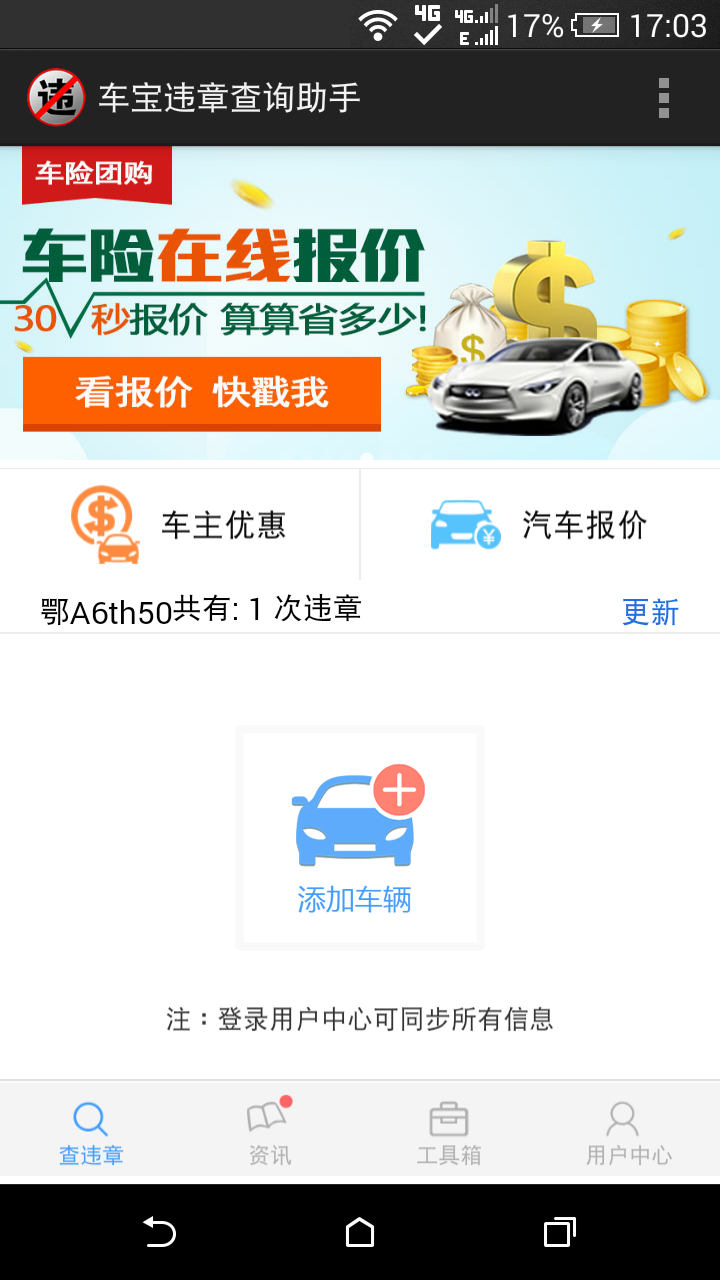The width and height of the screenshot is (720, 1280).
Task: Open the 工具箱 toolbox tab
Action: pos(449,1134)
